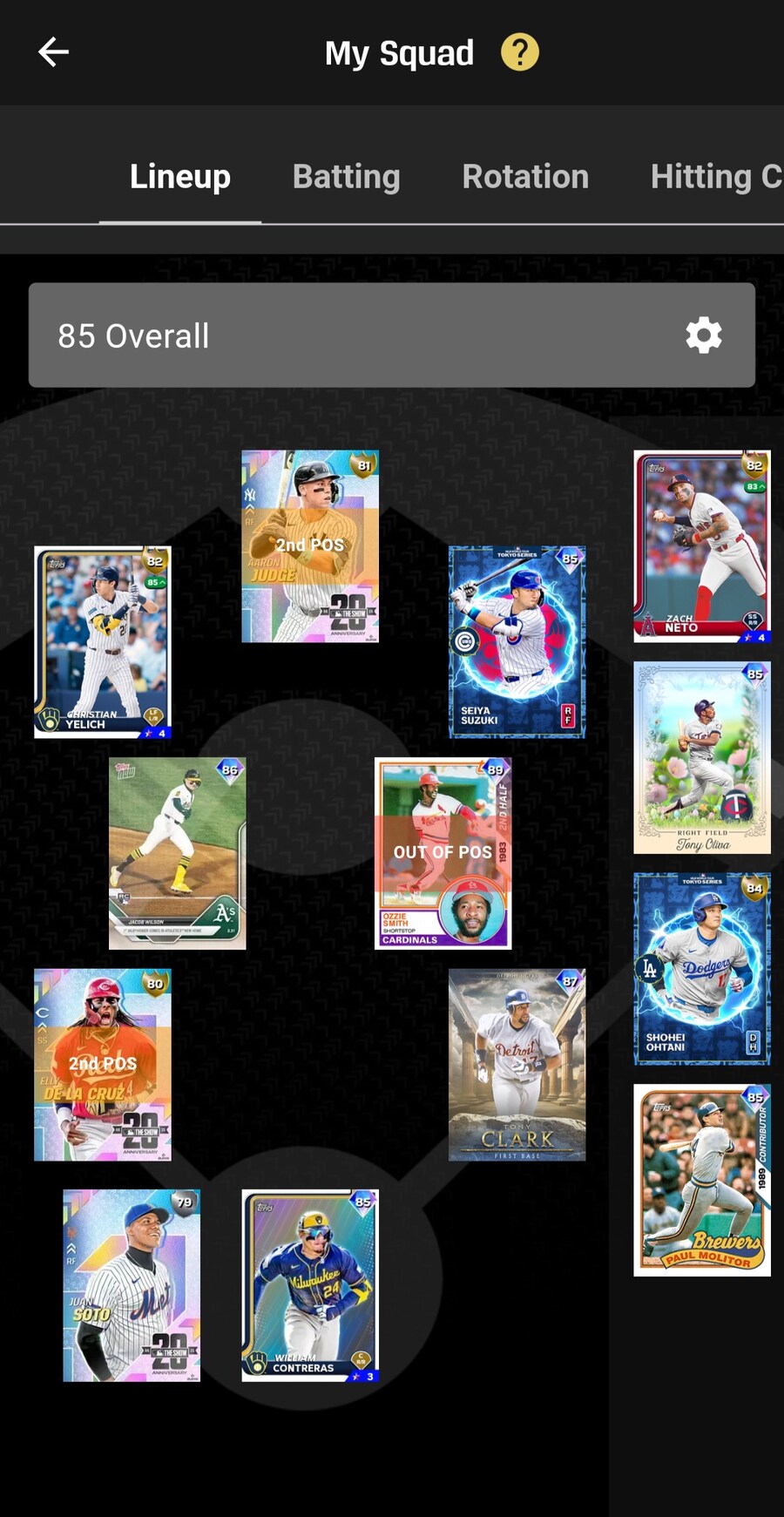Choose the Paul Molitor card
Screen dimensions: 784x1517
702,1180
